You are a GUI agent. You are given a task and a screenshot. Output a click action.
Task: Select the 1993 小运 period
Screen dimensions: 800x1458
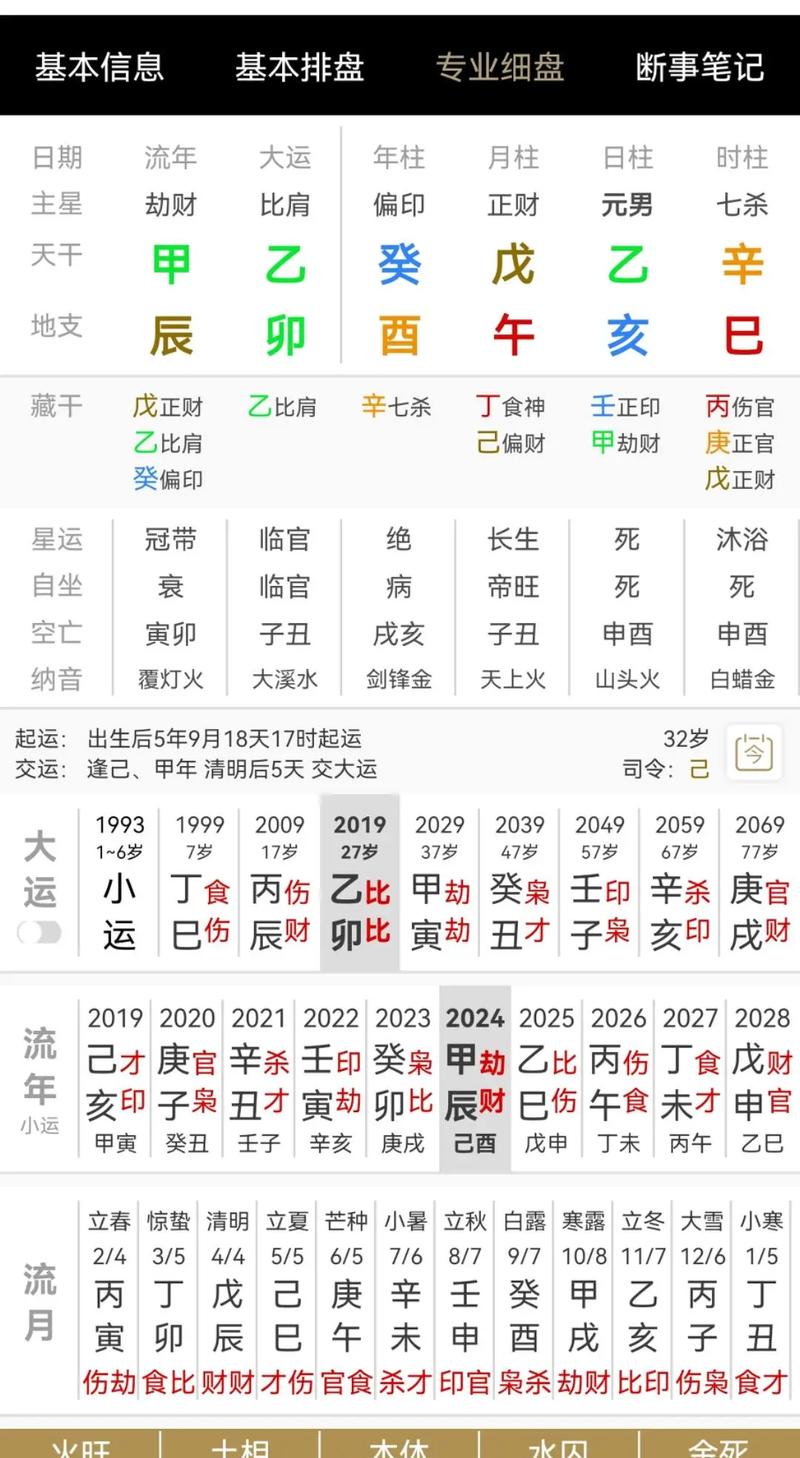point(120,882)
